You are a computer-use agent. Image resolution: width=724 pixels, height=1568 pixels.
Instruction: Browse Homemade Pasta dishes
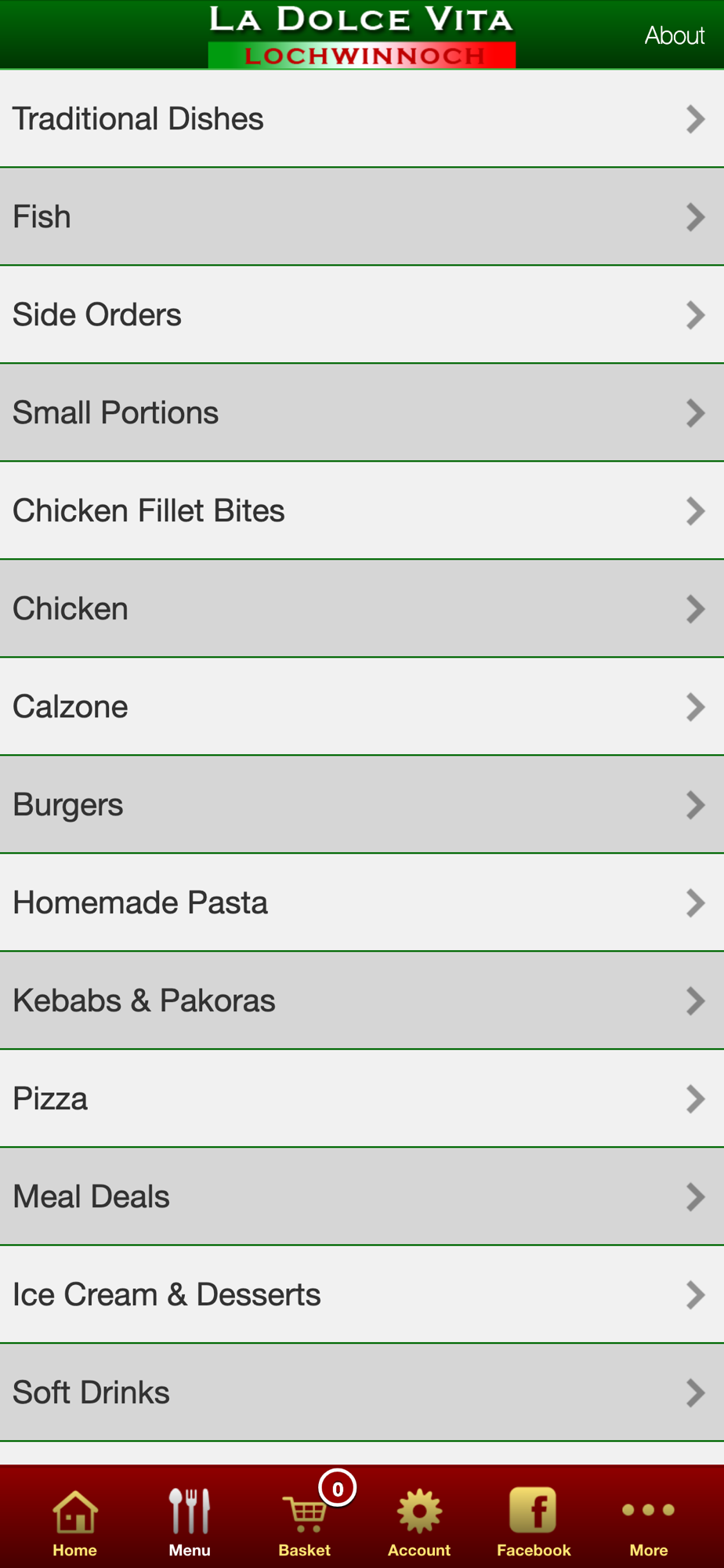(360, 903)
